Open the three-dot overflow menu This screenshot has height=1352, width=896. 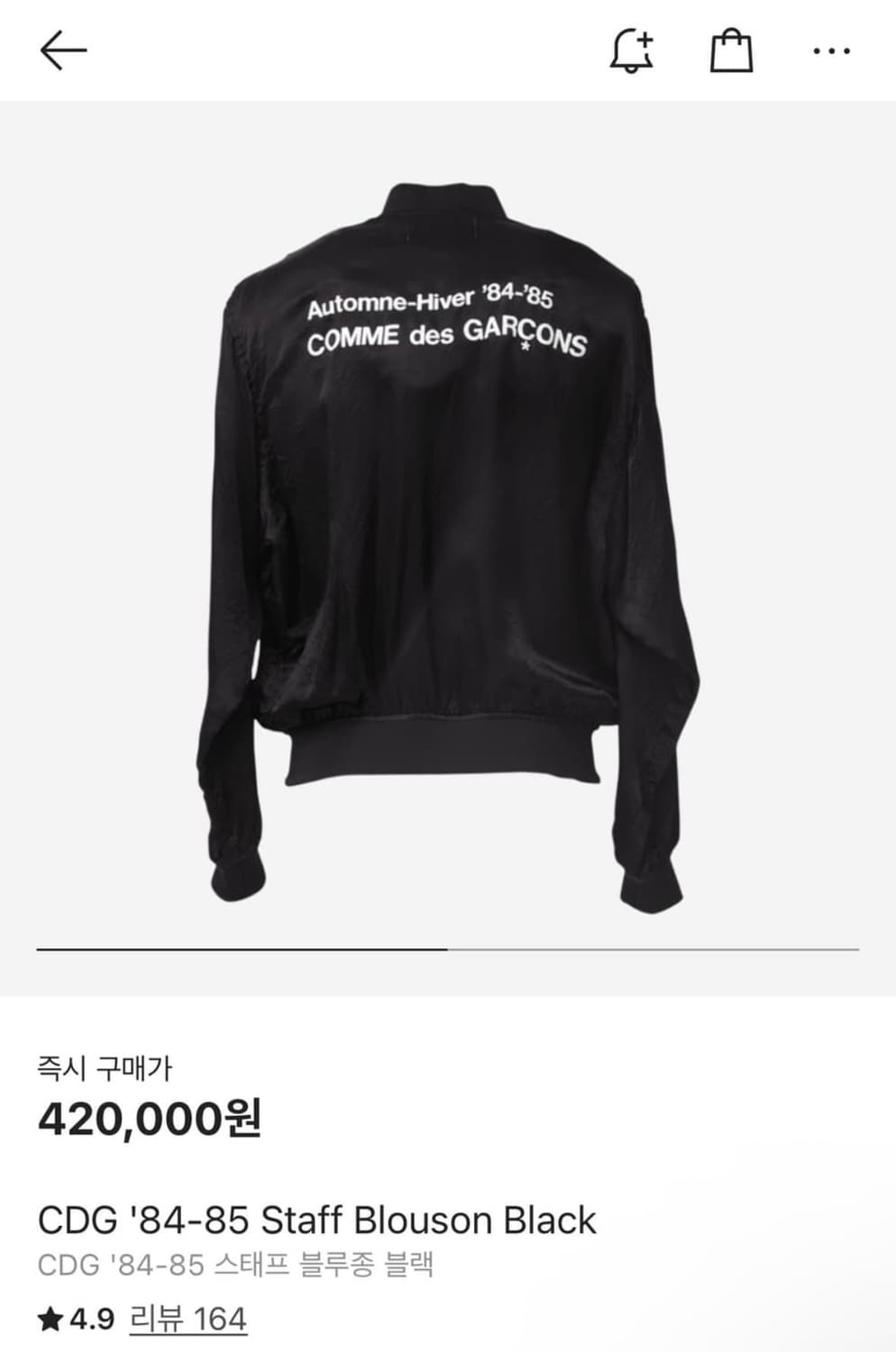[x=830, y=51]
